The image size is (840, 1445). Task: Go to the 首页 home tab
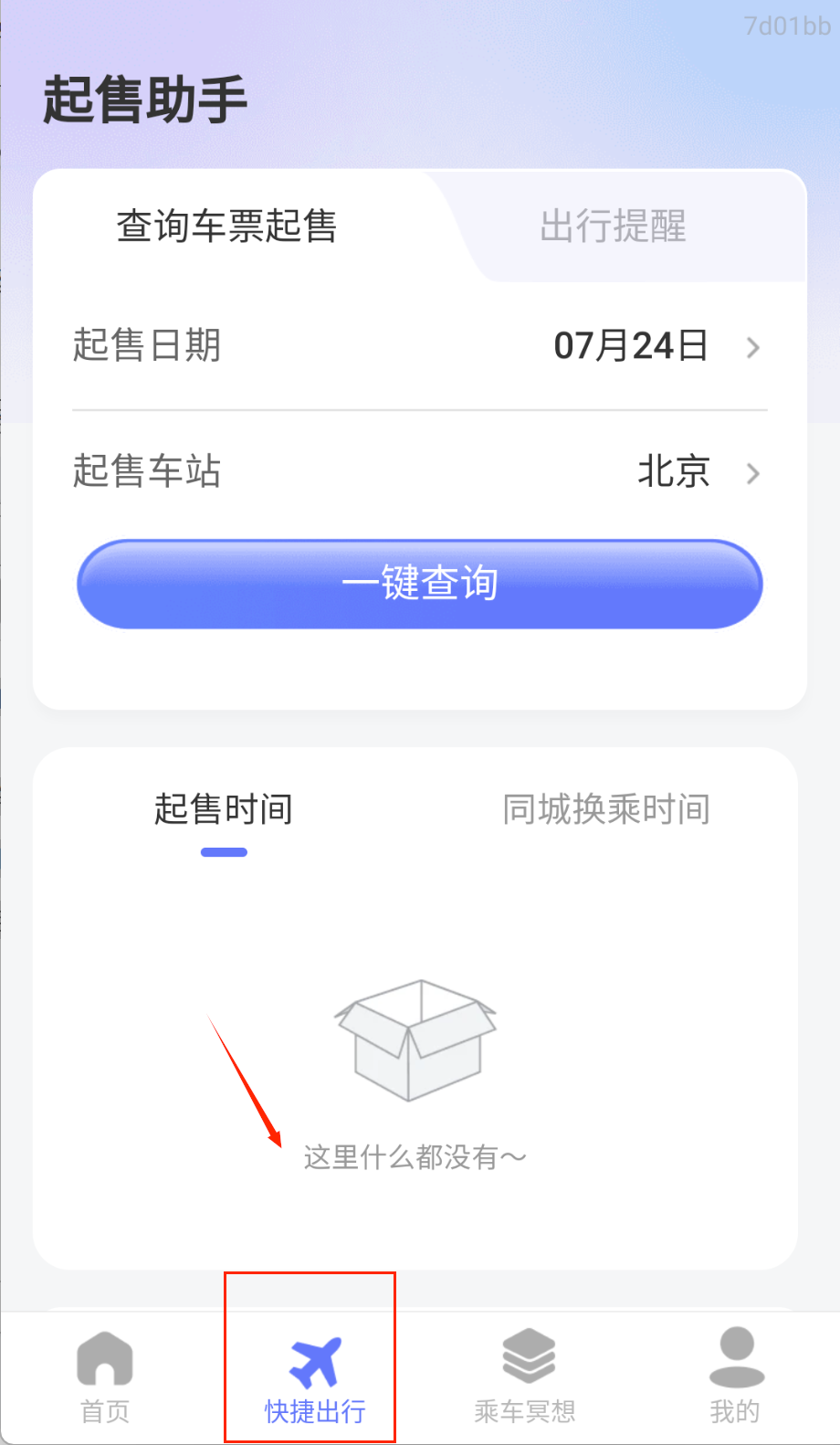[105, 1376]
